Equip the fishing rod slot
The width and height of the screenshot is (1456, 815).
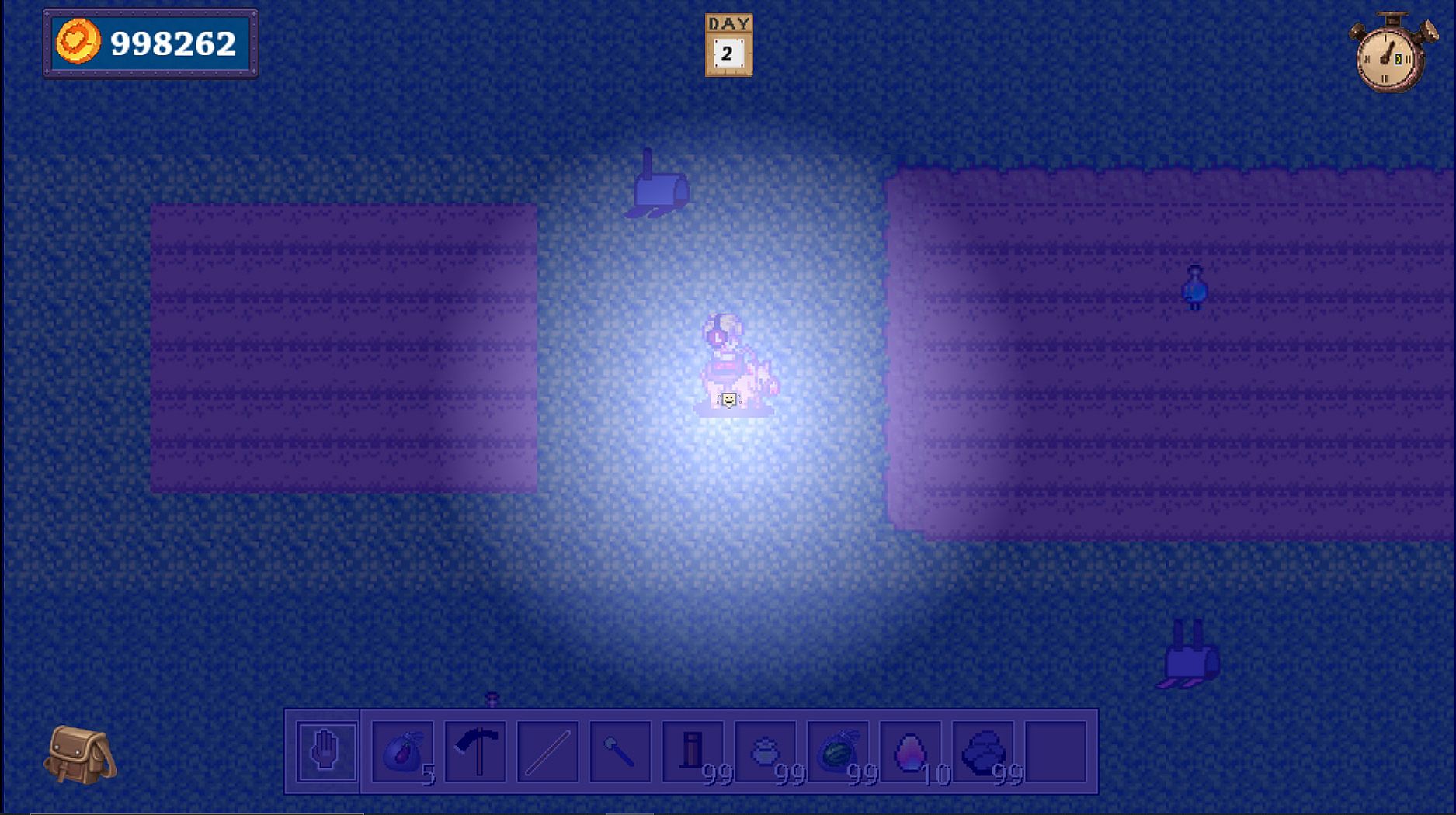[547, 751]
